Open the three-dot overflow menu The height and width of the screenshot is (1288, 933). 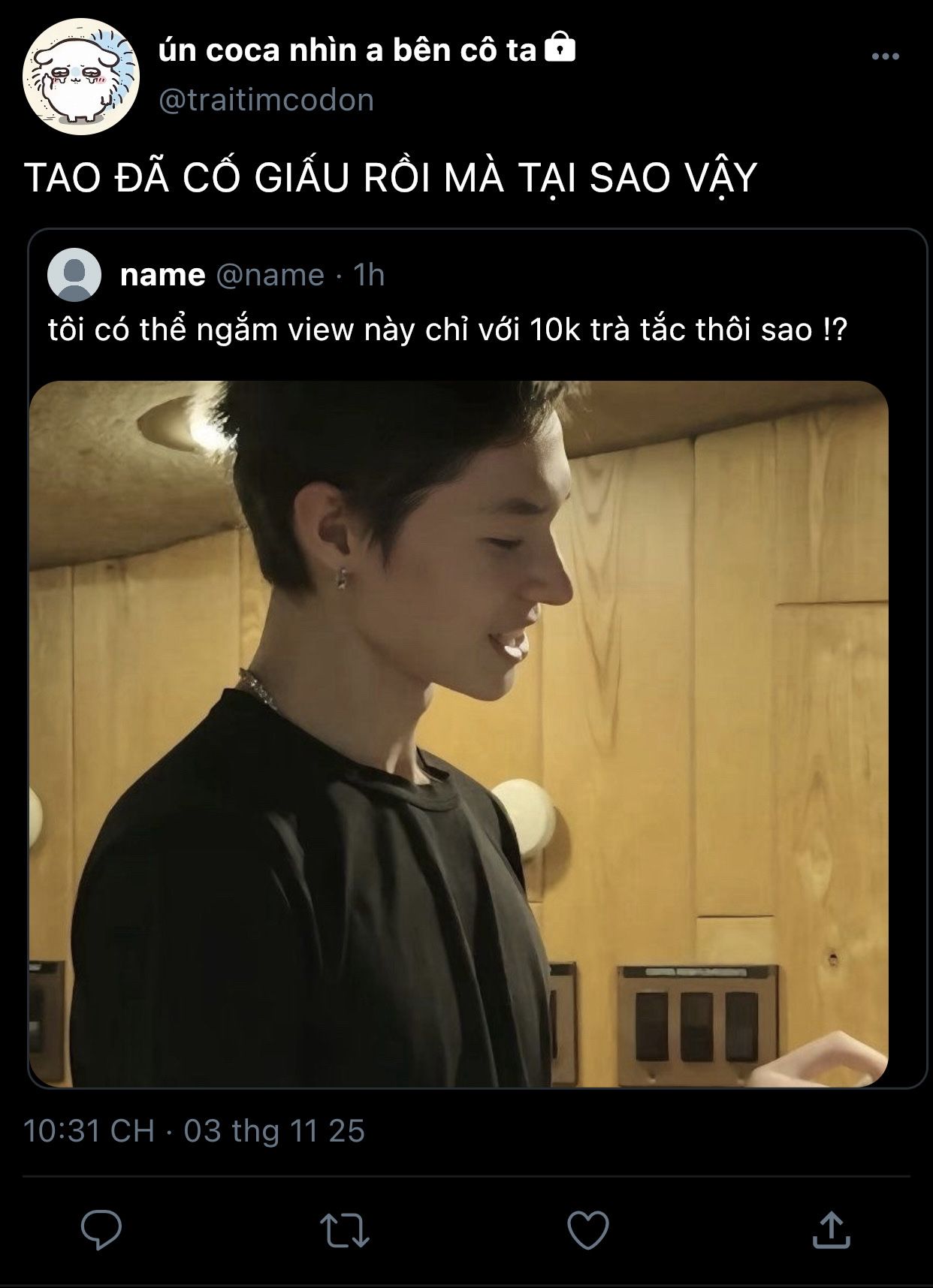[885, 56]
